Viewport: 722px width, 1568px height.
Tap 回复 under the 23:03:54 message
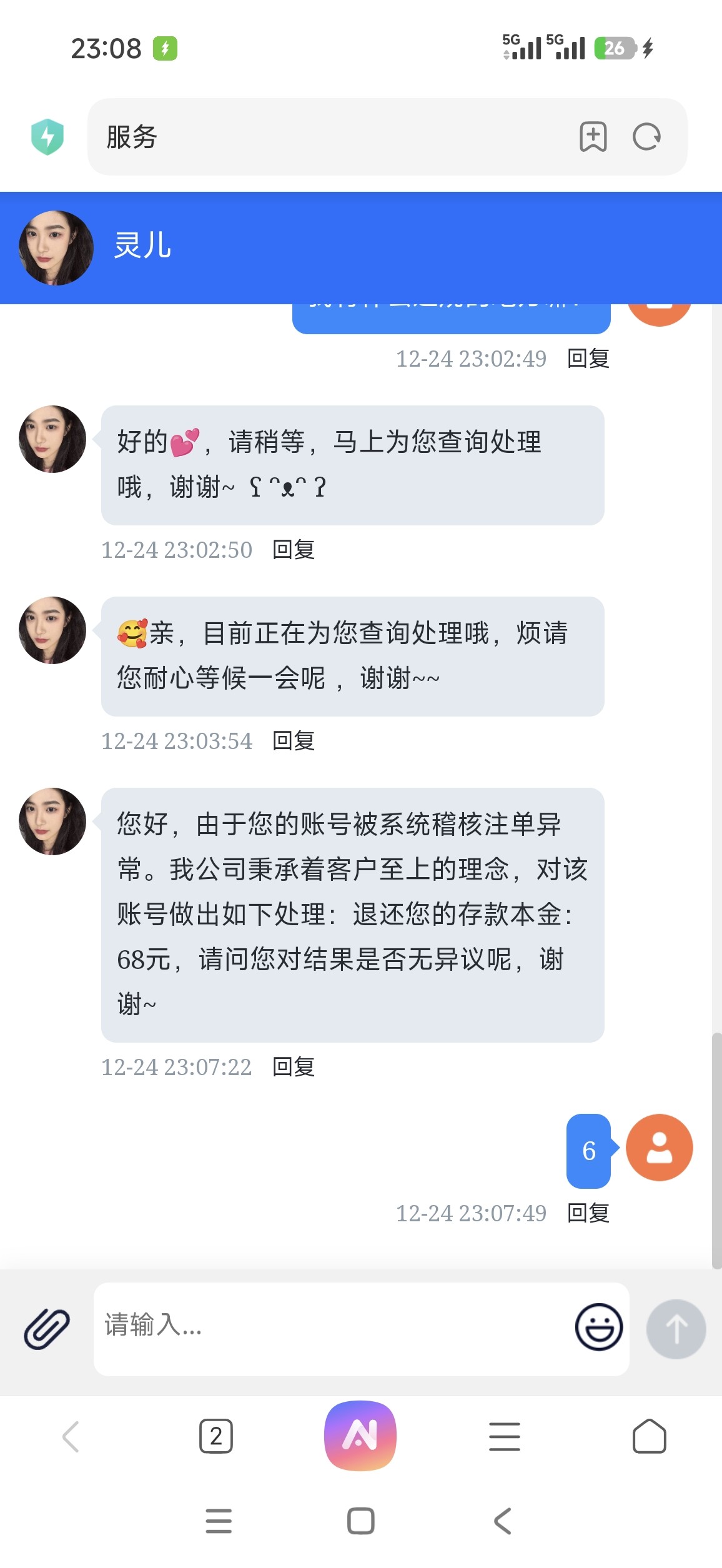[x=294, y=741]
